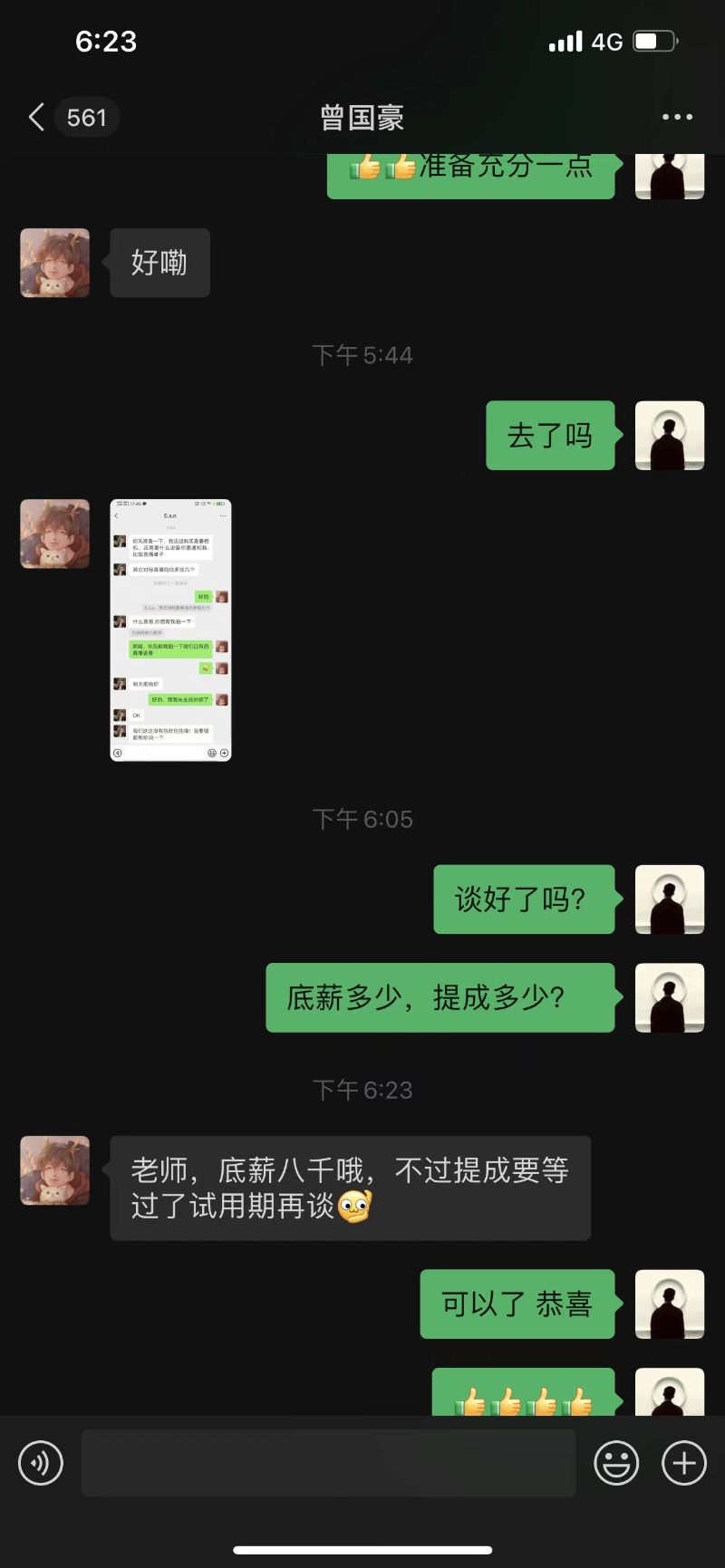
Task: Open the plus attachment menu
Action: pos(684,1462)
